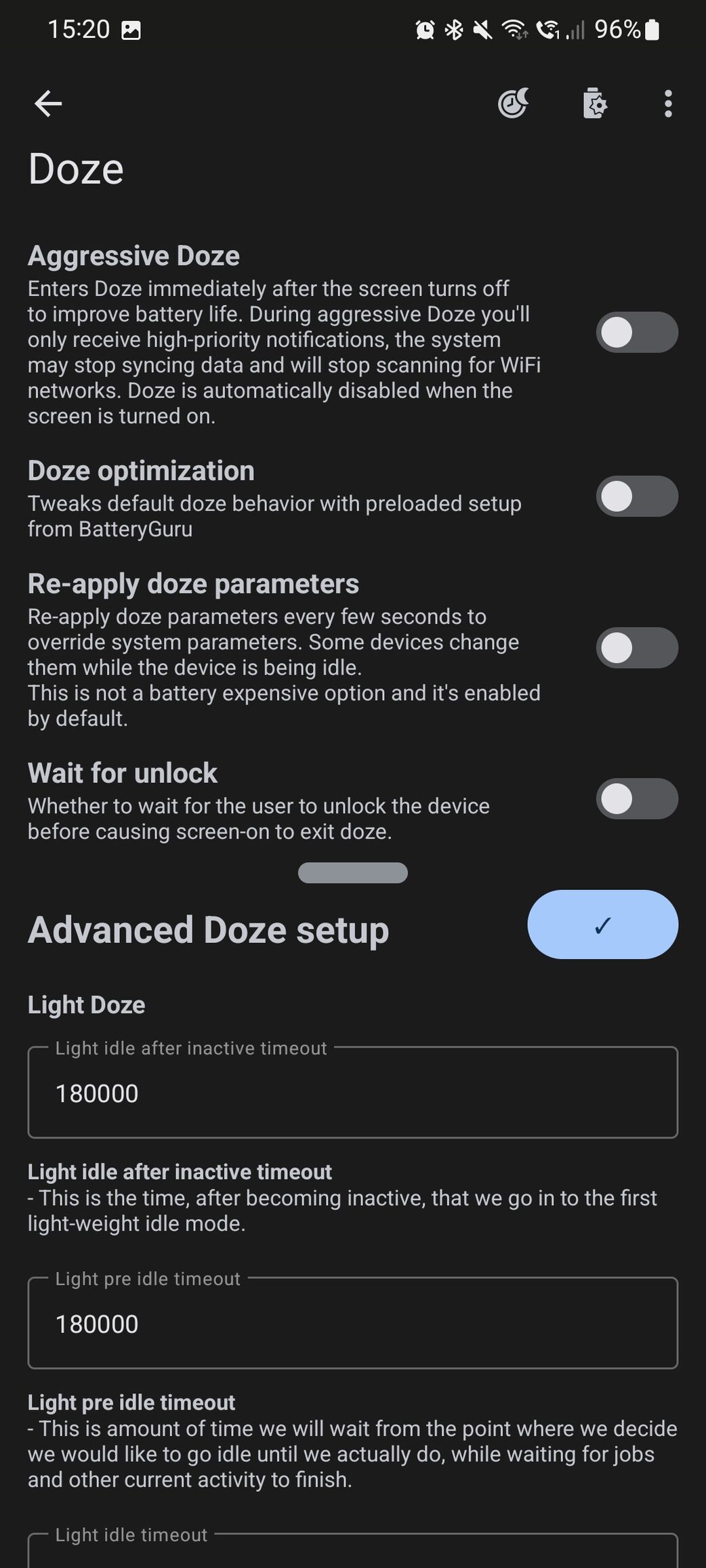Turn on Doze optimization

click(x=636, y=496)
